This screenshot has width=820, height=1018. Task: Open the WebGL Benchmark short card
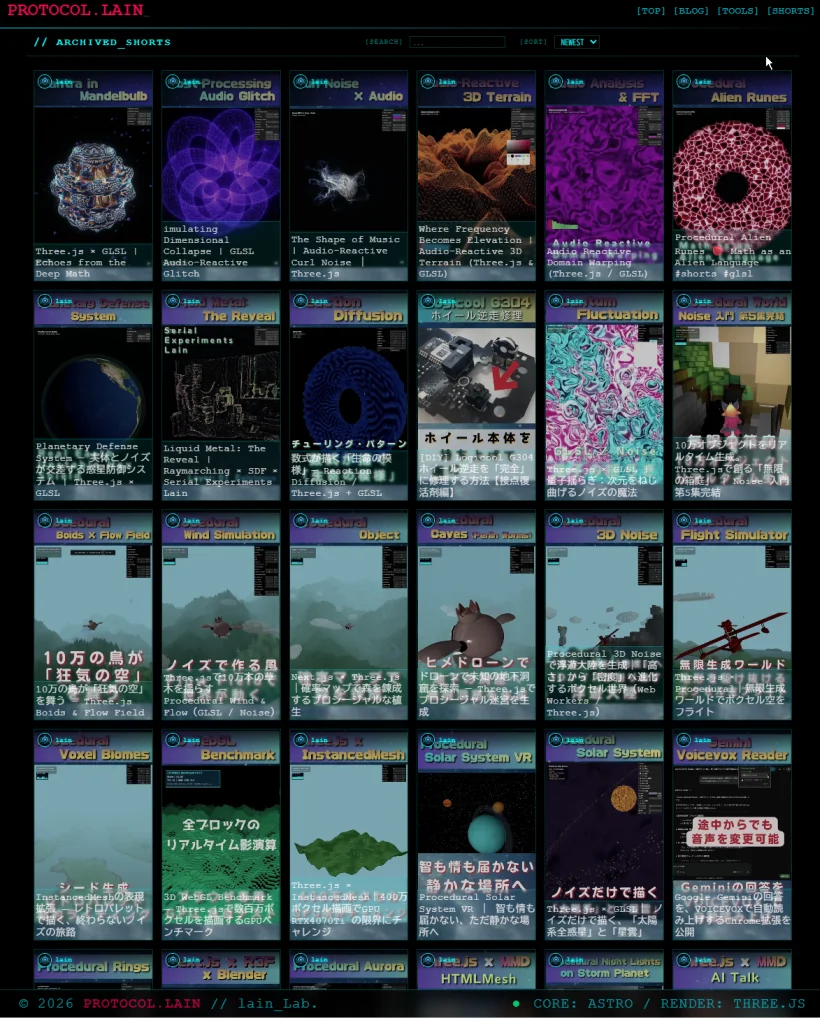click(x=221, y=835)
